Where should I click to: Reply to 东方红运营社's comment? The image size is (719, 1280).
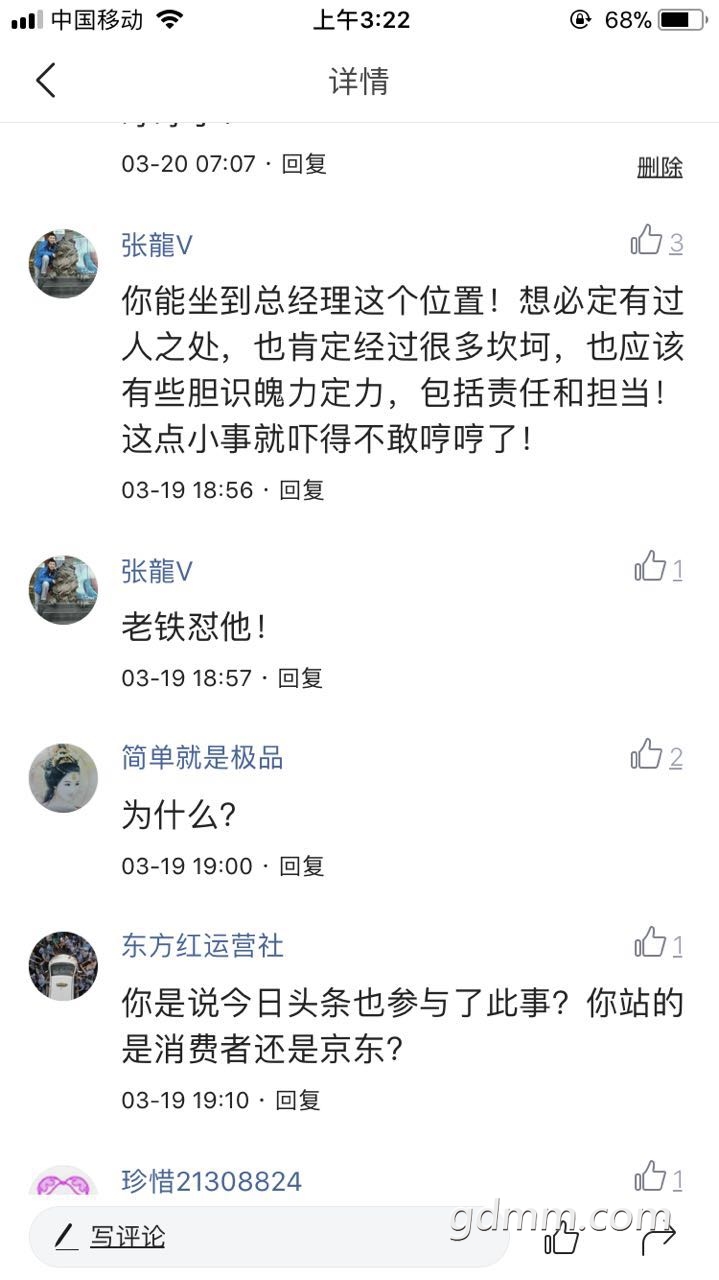tap(298, 1100)
